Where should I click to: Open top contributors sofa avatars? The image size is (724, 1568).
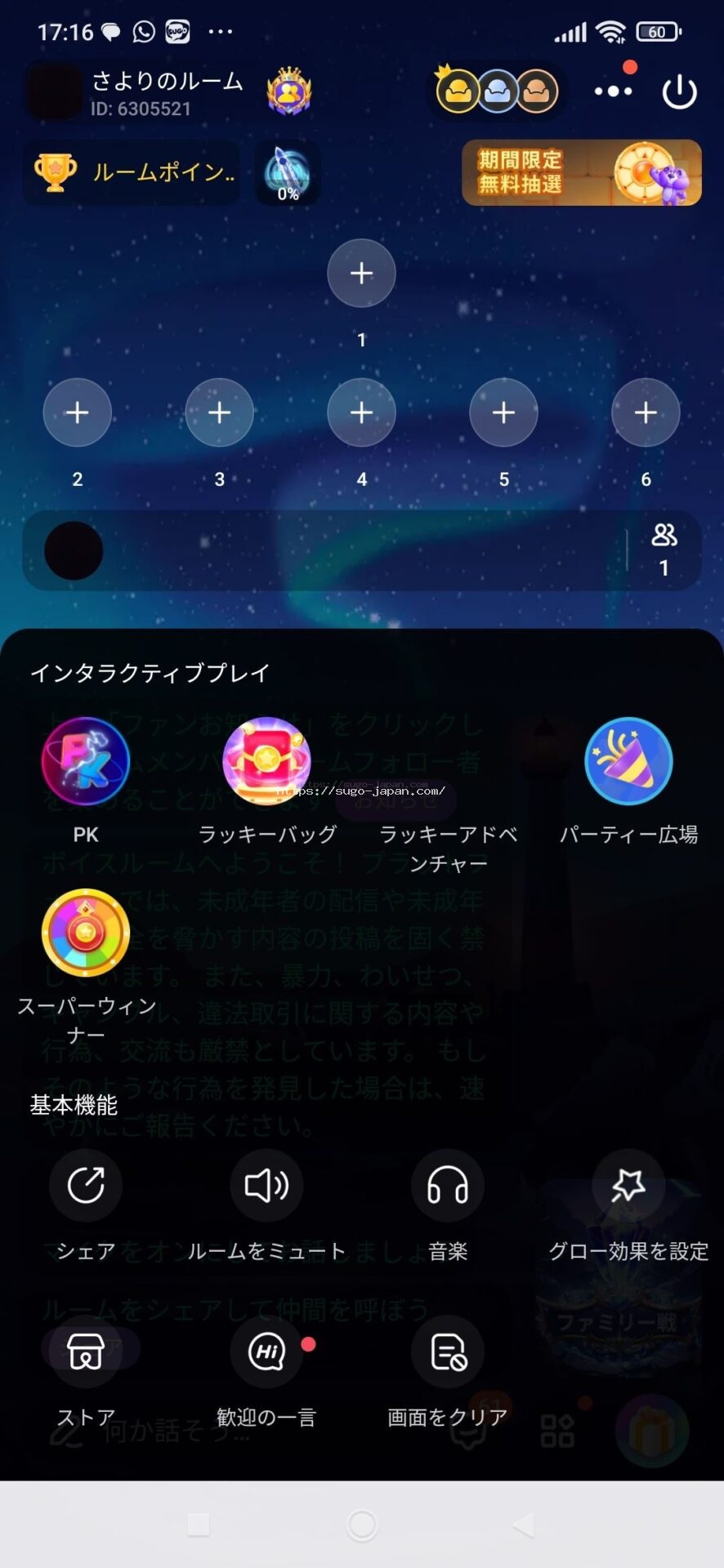[x=497, y=91]
